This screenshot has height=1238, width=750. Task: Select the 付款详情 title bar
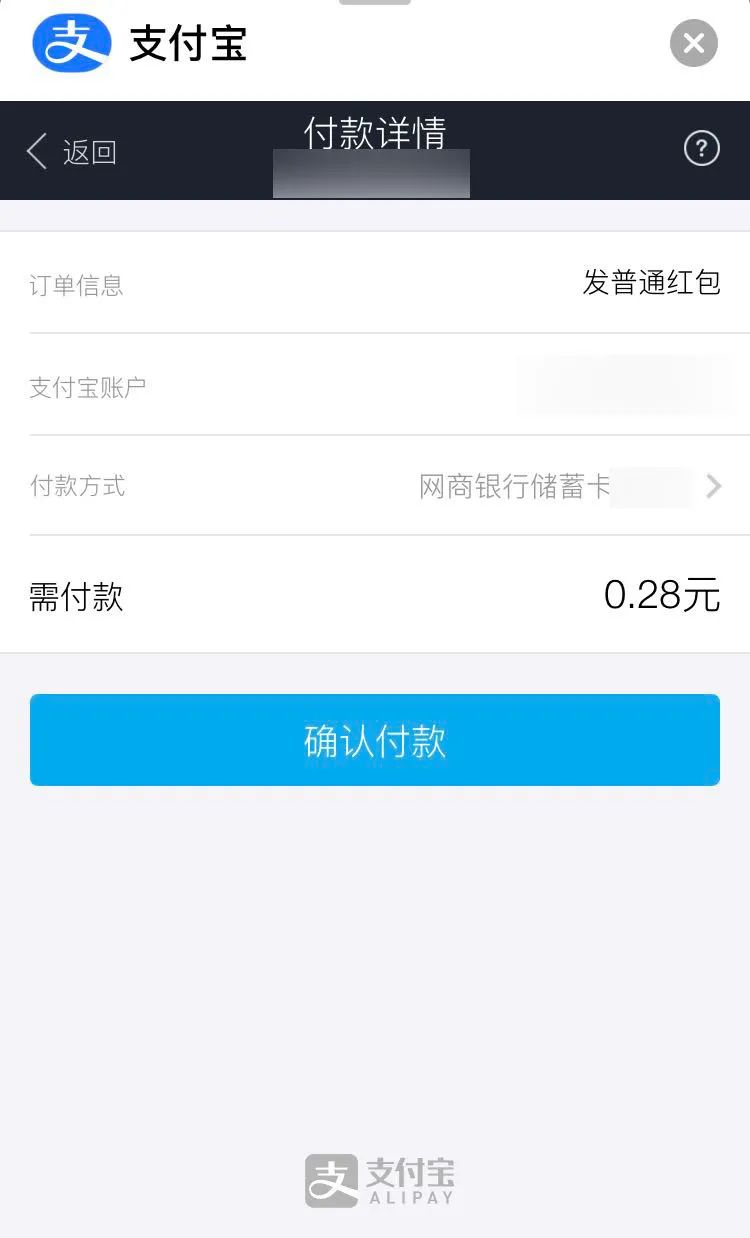click(375, 133)
